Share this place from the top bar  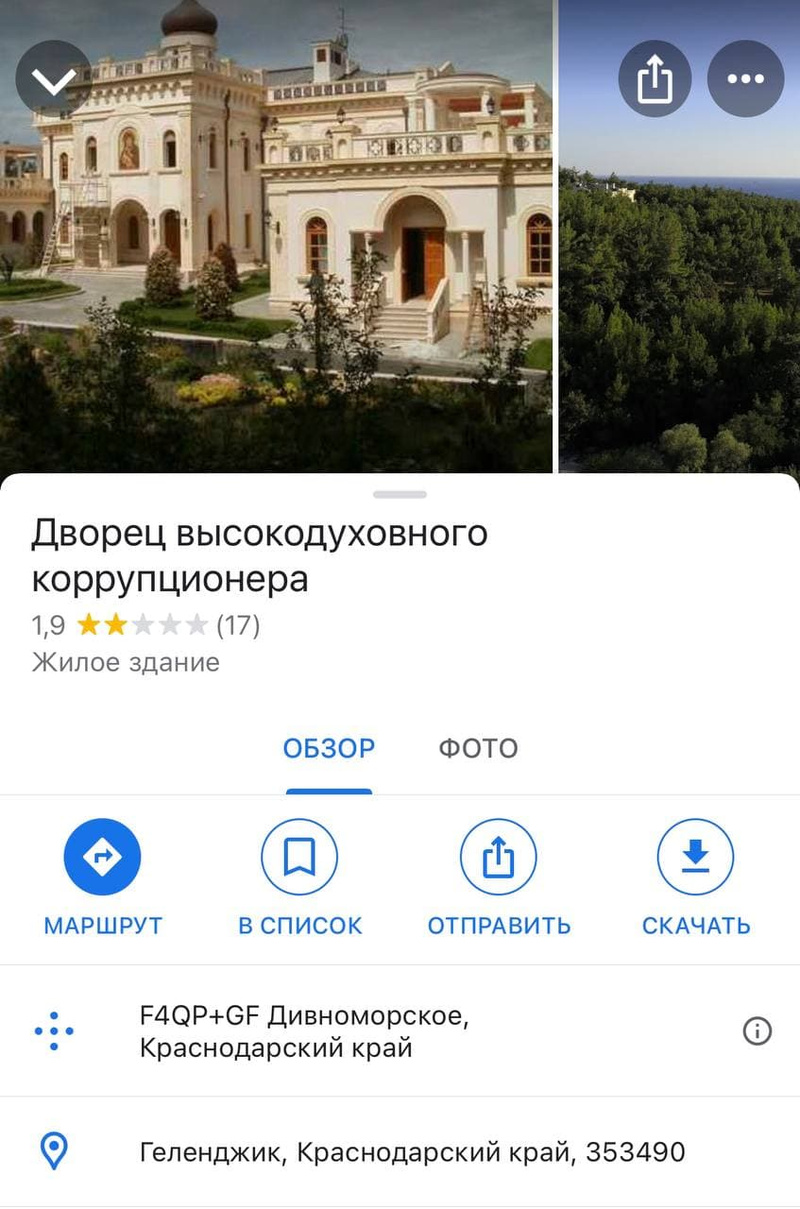654,79
